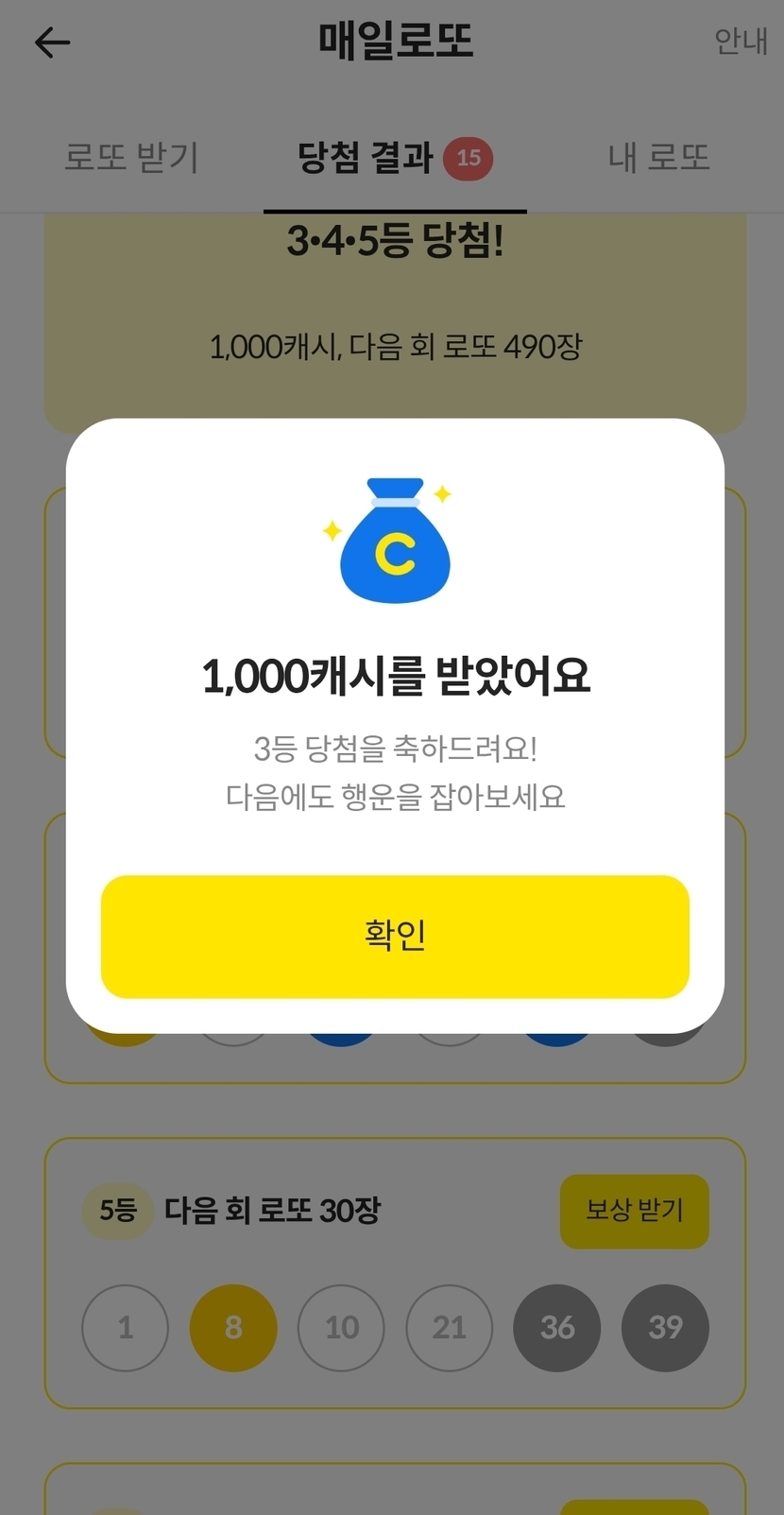Switch to the 내 로또 tab
The width and height of the screenshot is (784, 1515).
pos(658,157)
